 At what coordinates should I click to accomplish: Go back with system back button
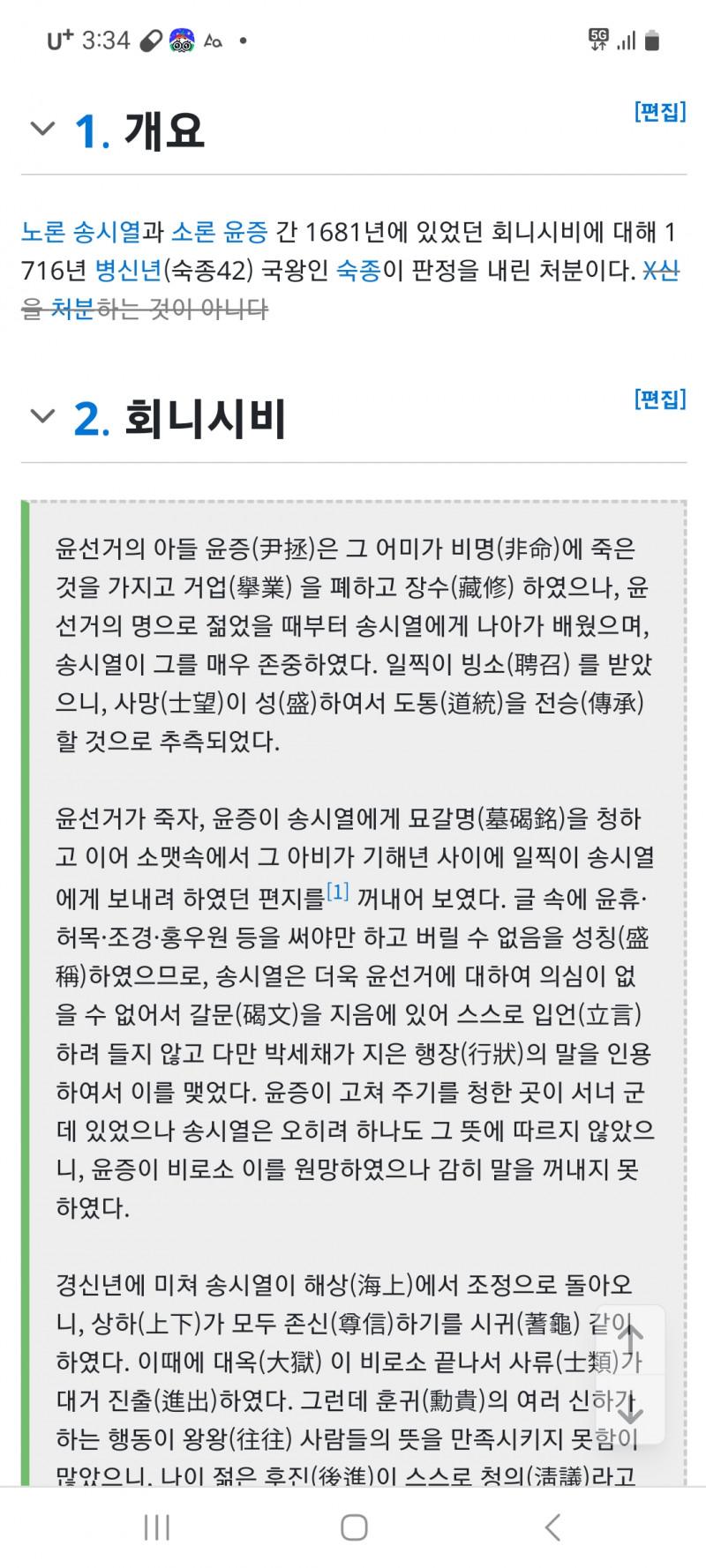pyautogui.click(x=553, y=1527)
